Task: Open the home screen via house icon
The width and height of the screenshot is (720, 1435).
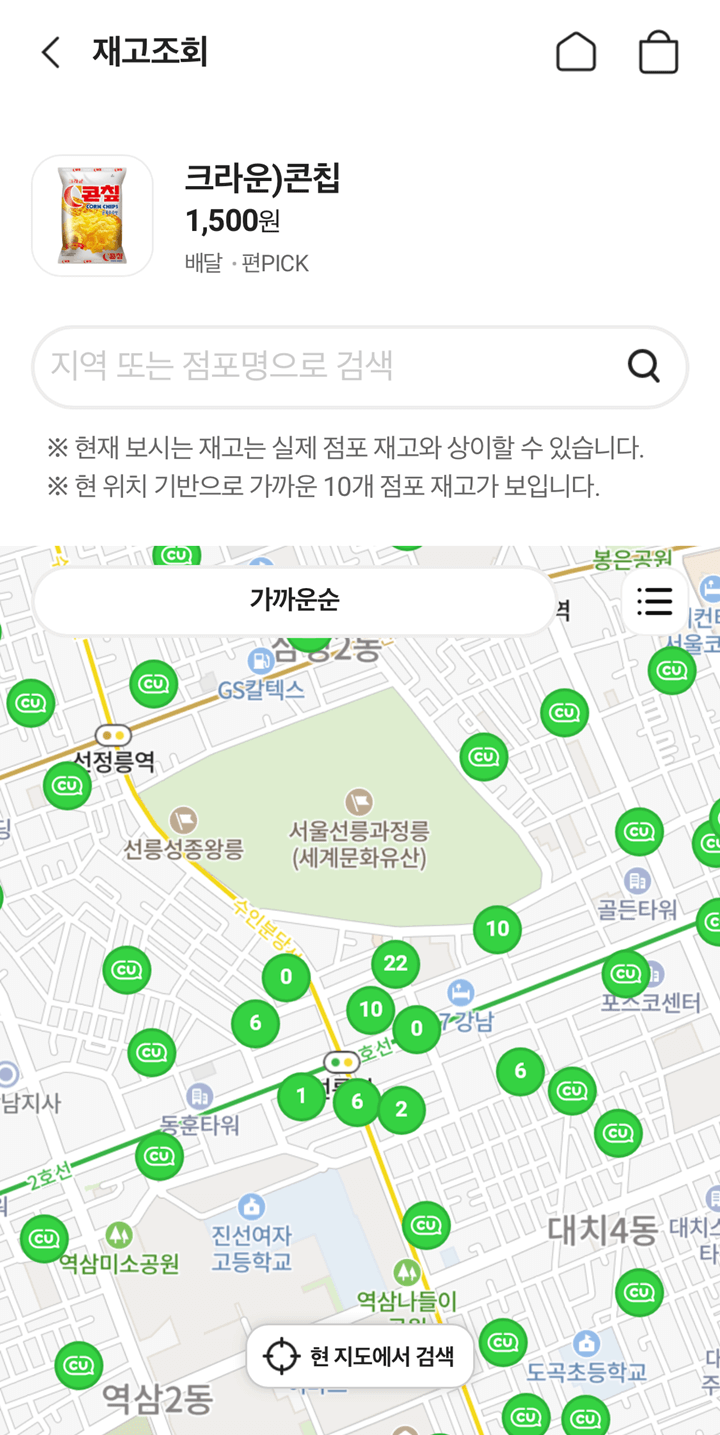Action: 577,52
